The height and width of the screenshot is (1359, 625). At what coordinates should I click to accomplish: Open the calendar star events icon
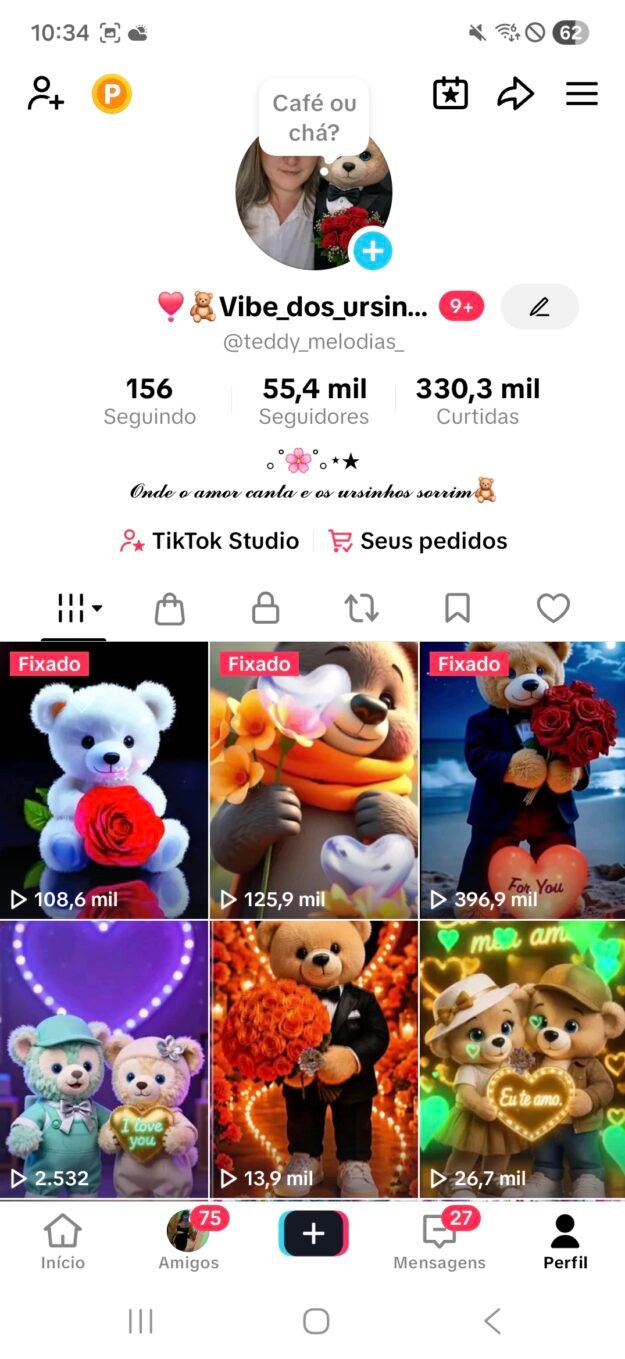pyautogui.click(x=450, y=94)
